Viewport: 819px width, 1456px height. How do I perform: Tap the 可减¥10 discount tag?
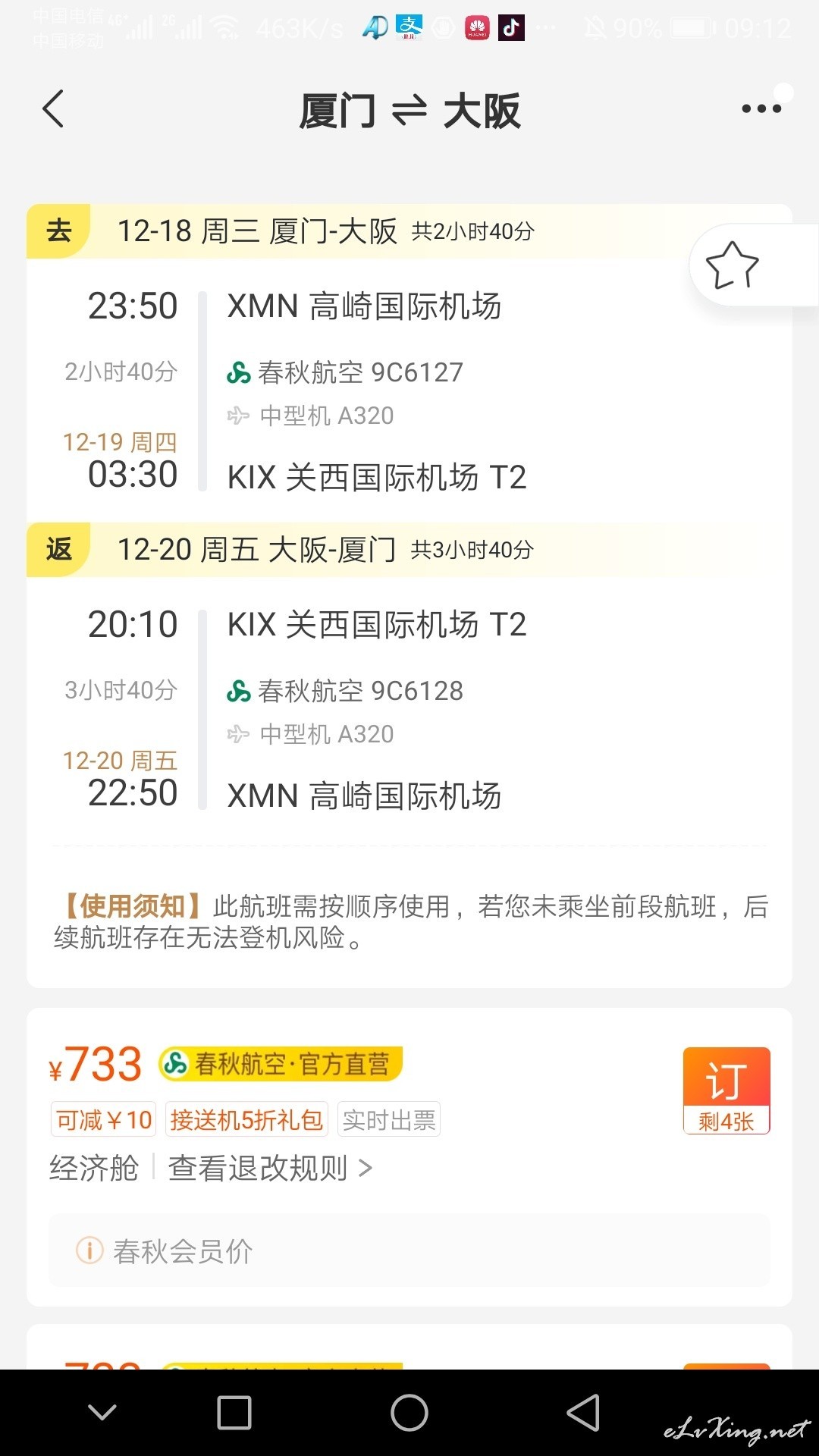pos(103,1119)
